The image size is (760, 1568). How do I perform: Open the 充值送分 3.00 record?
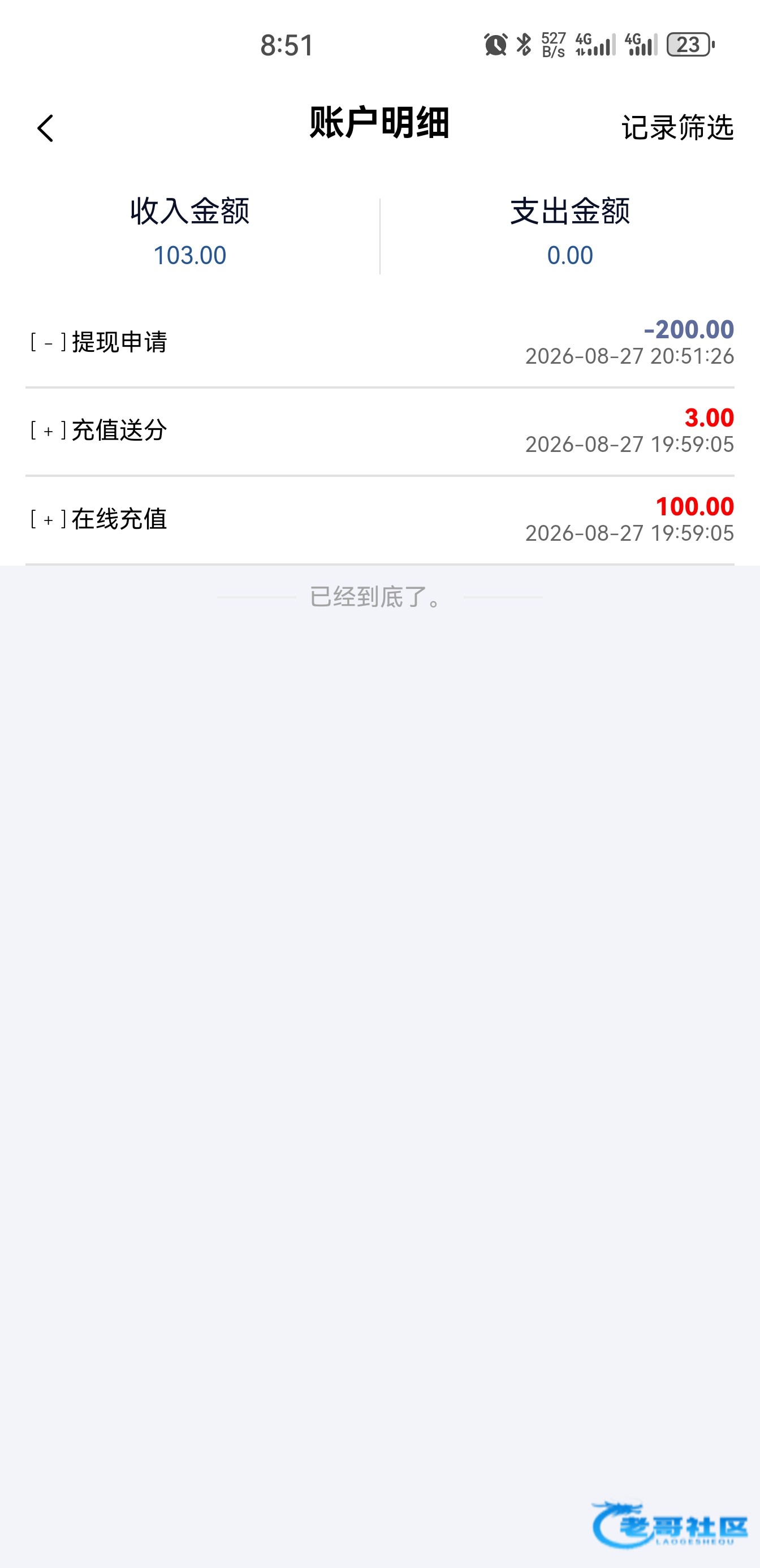379,432
